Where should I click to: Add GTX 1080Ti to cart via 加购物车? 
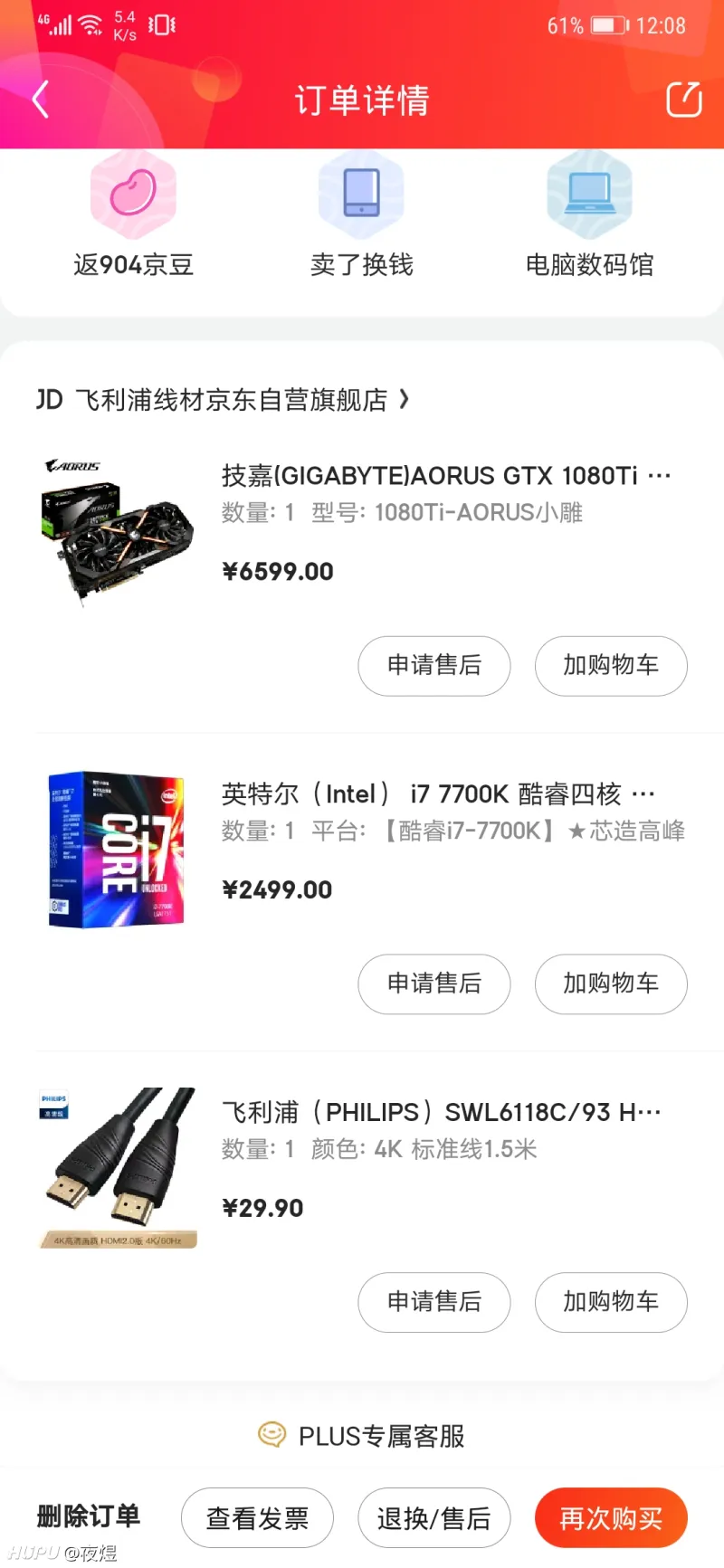[611, 666]
